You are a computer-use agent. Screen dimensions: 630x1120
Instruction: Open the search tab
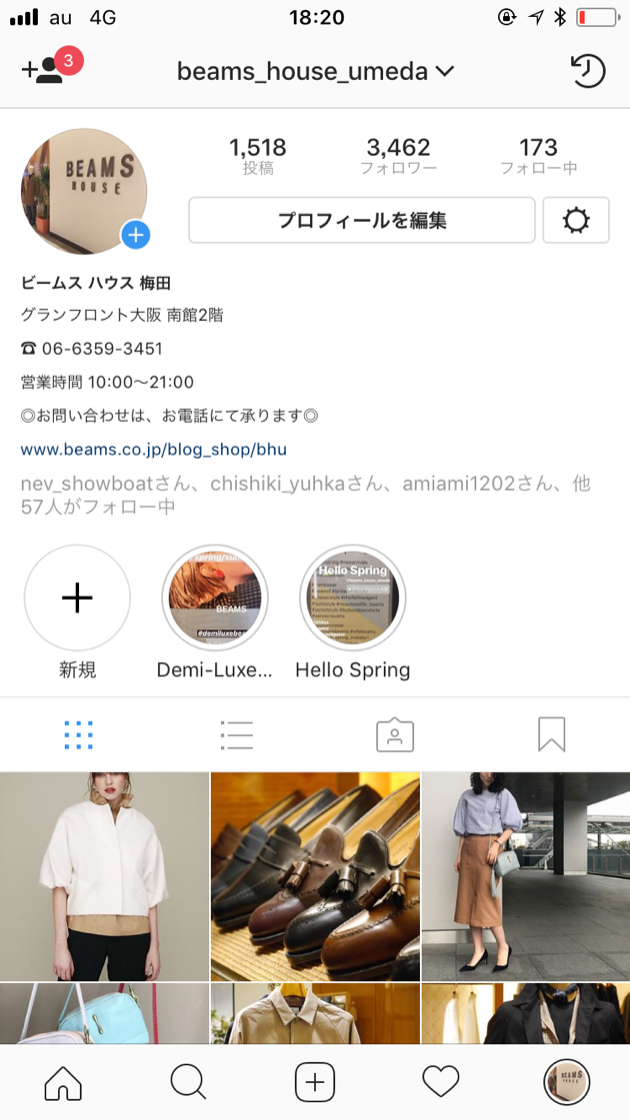188,1082
